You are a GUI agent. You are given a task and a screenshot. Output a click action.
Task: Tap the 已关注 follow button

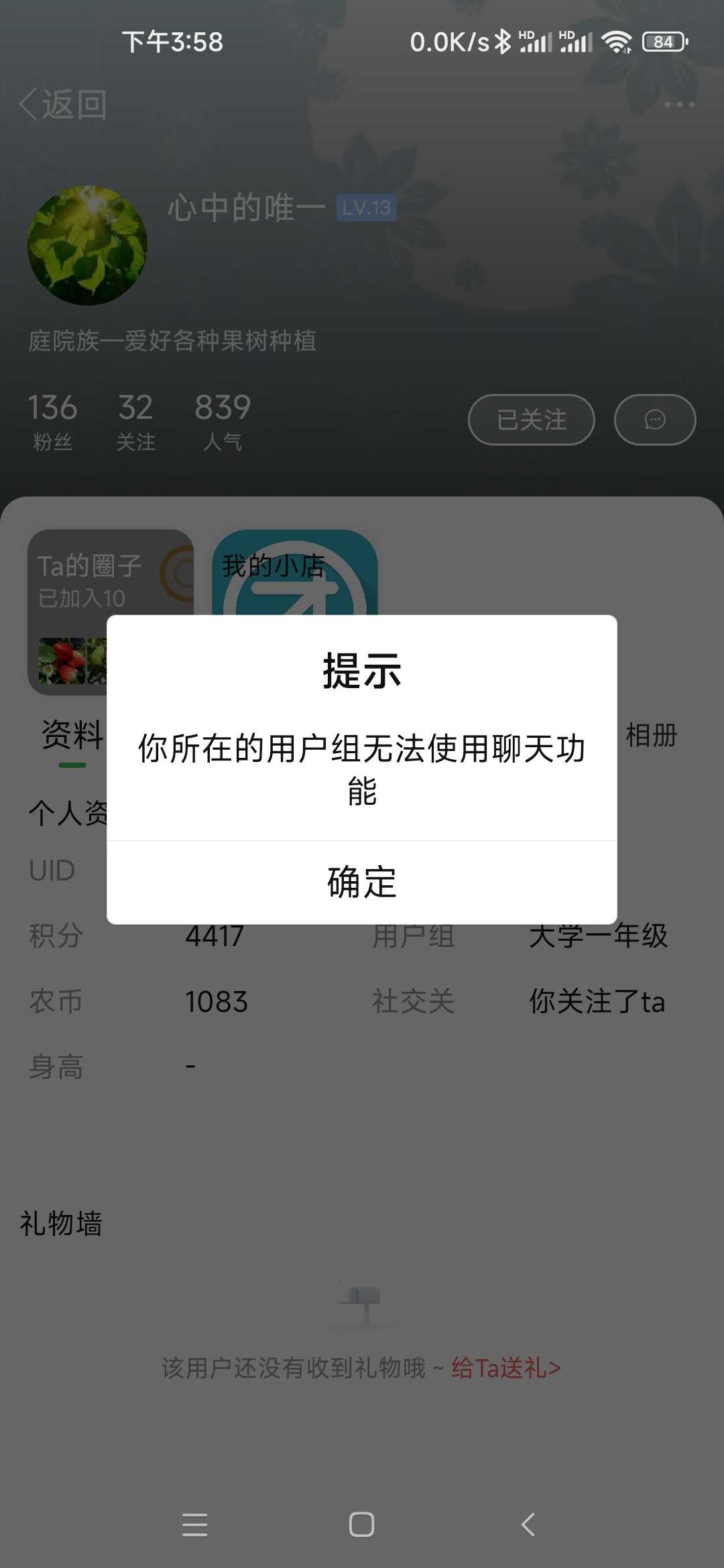(x=532, y=420)
